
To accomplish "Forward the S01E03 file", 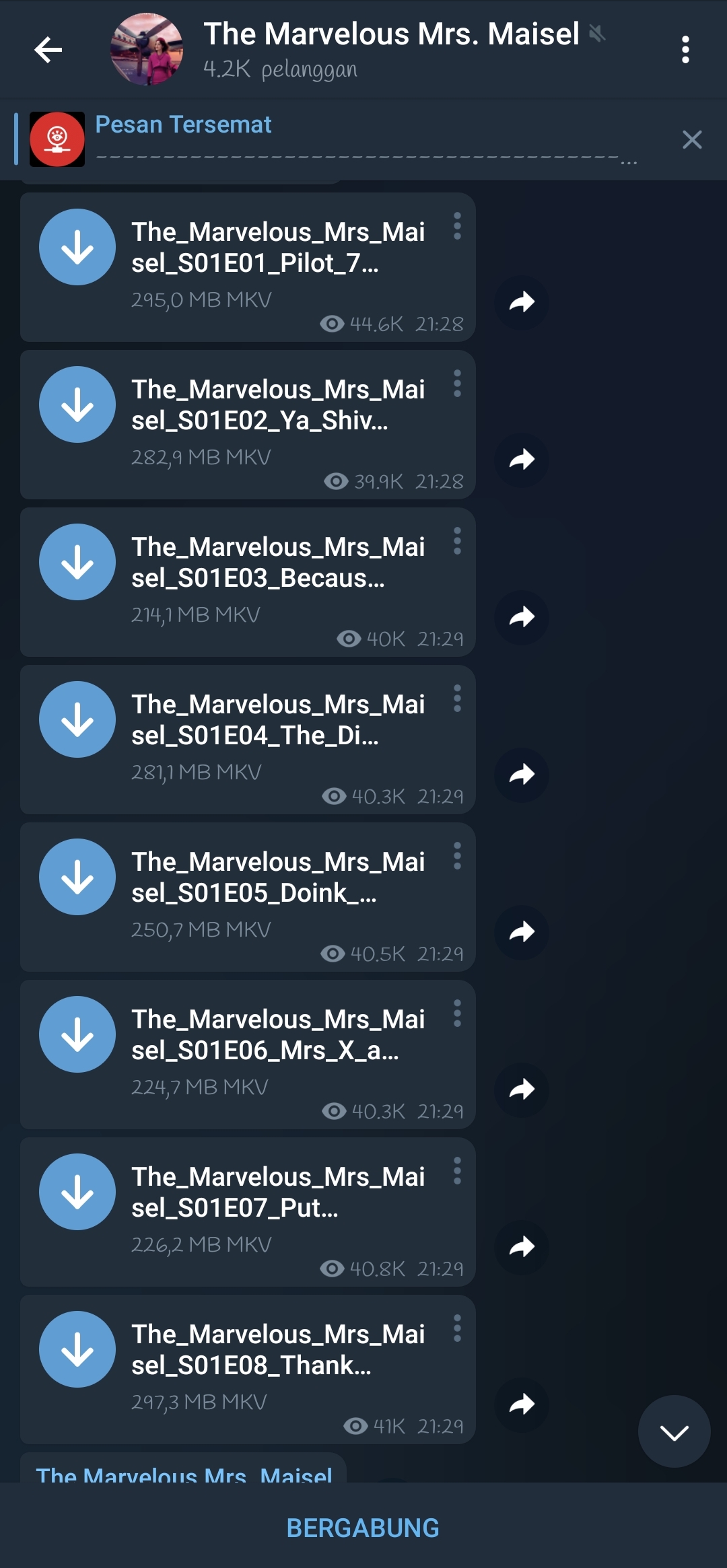I will 522,617.
